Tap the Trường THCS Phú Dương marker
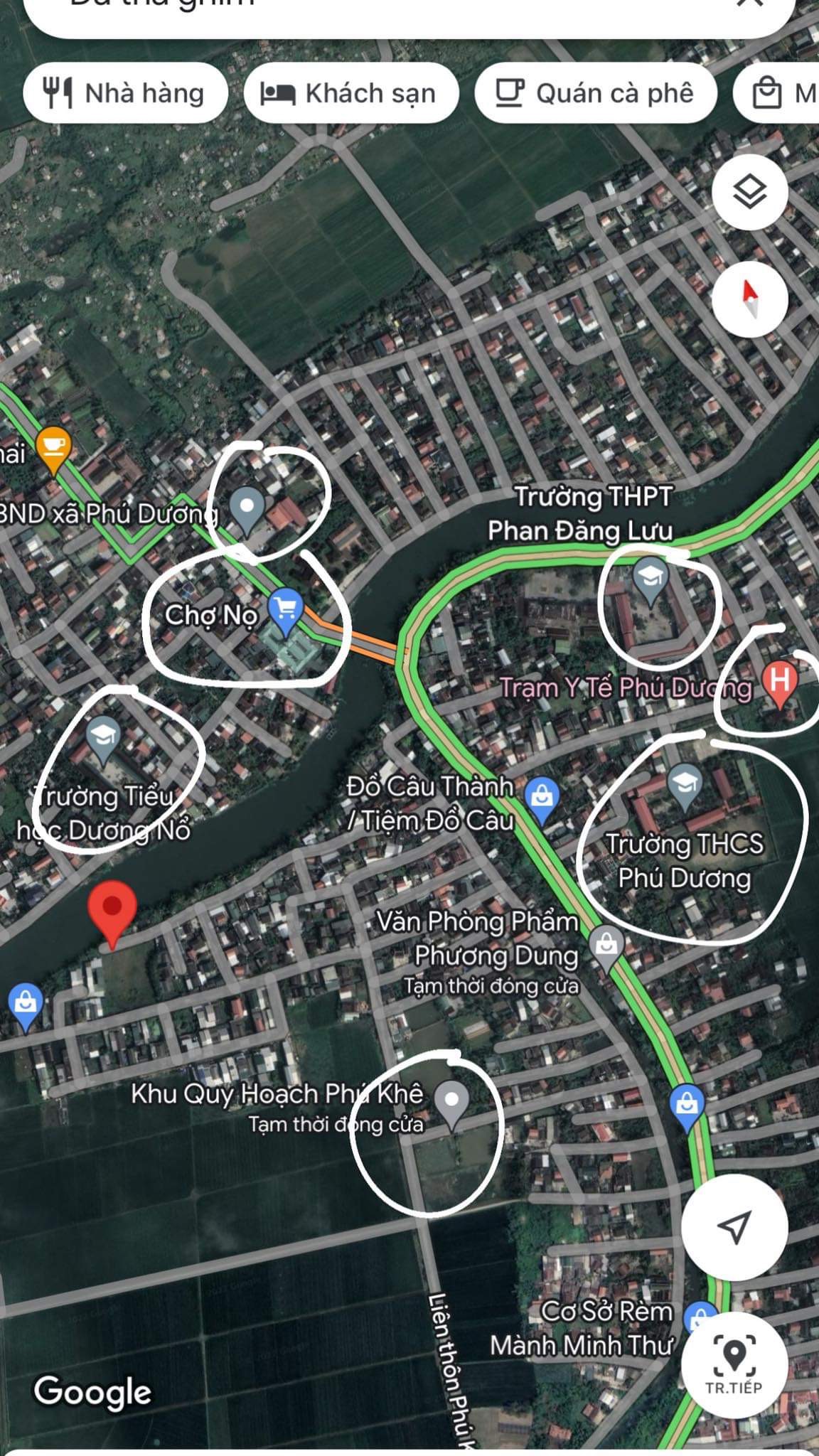819x1456 pixels. click(x=685, y=788)
